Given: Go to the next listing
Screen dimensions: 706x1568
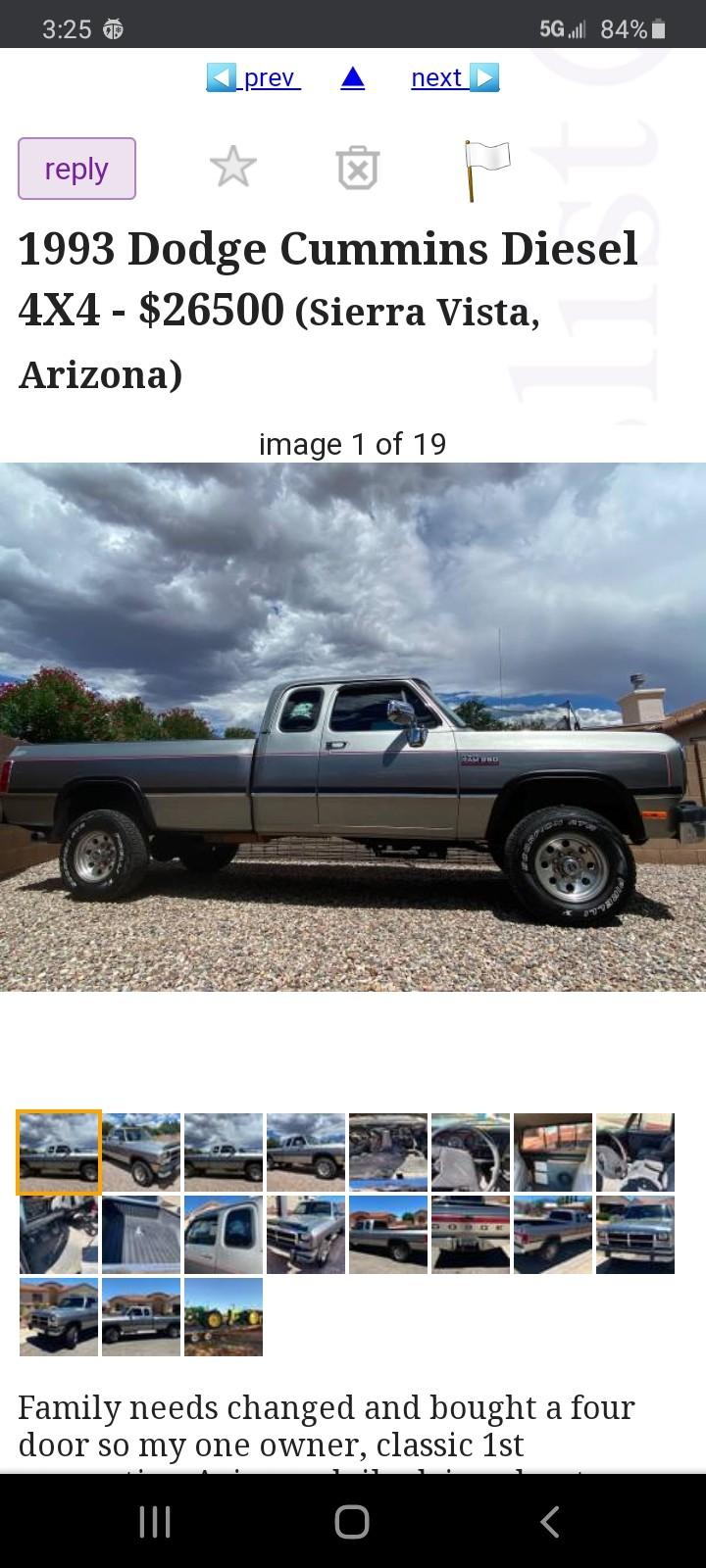Looking at the screenshot, I should [x=454, y=77].
